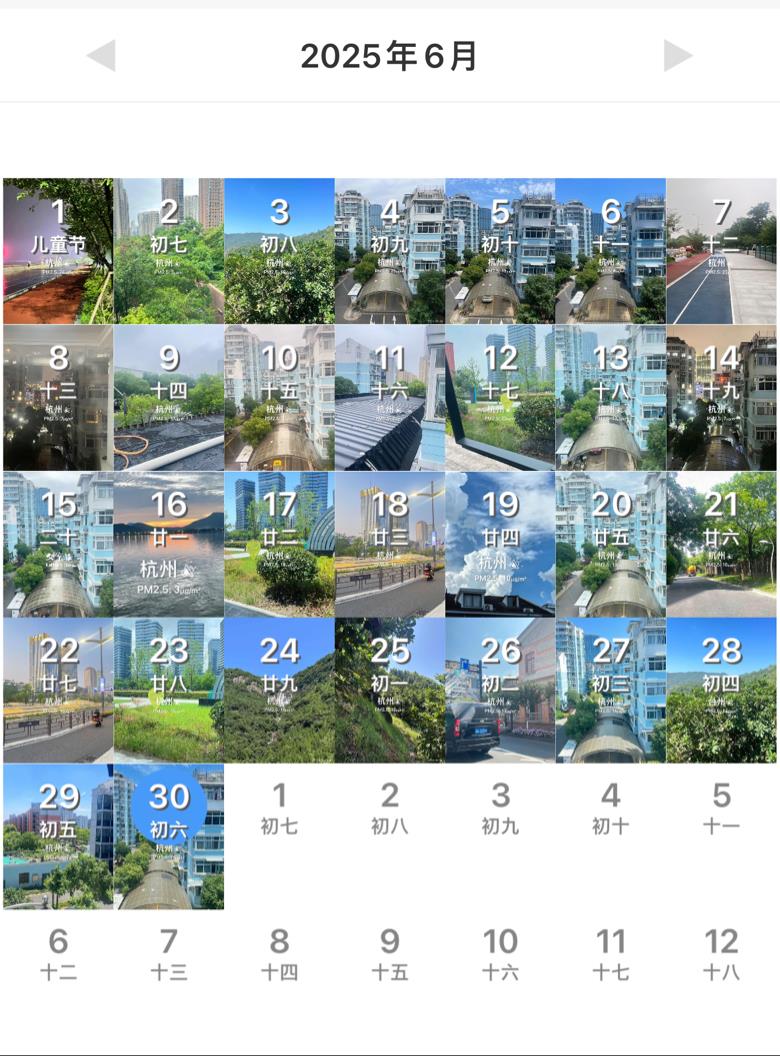This screenshot has height=1056, width=780.
Task: Open the June 3 photo entry
Action: tap(279, 250)
